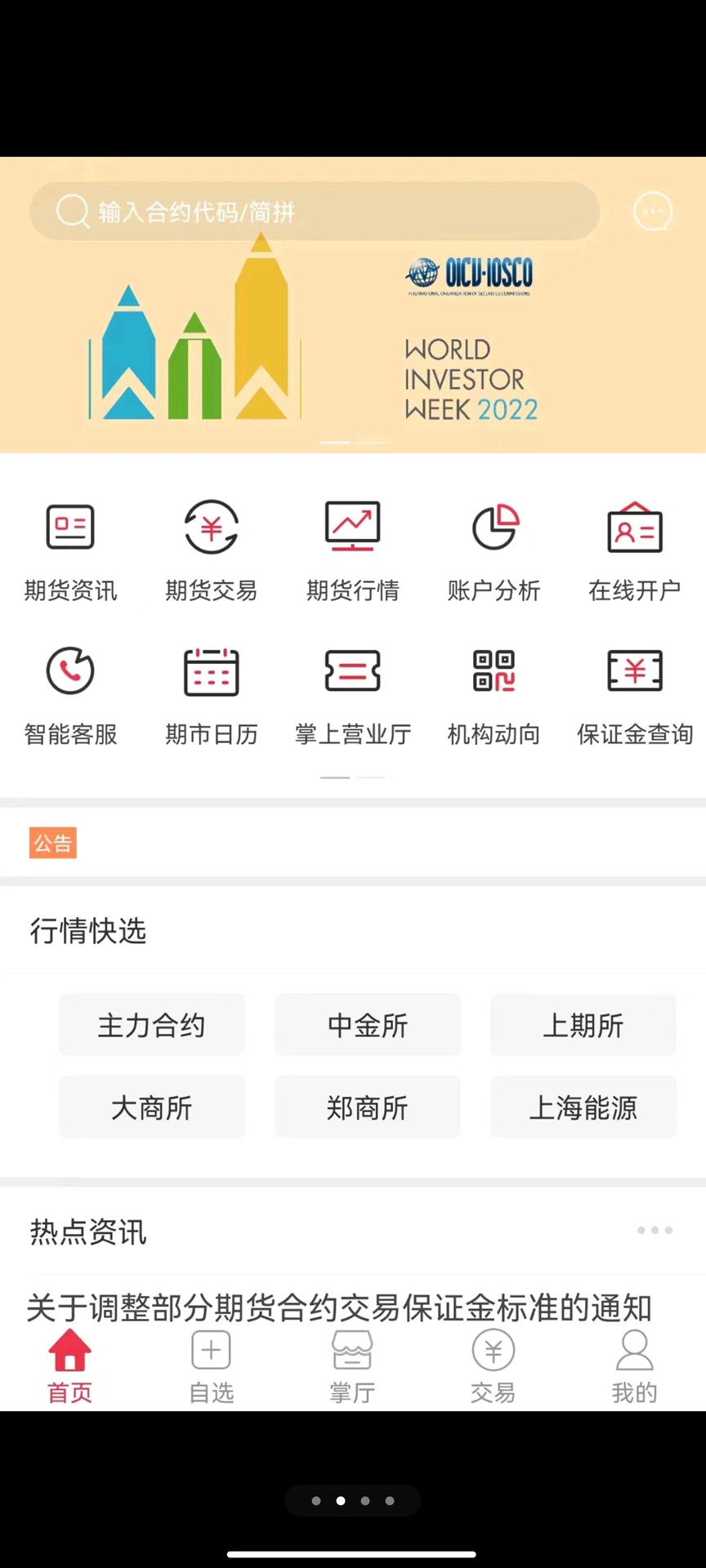The width and height of the screenshot is (706, 1568).
Task: Choose the 上期所 exchange chip
Action: coord(583,1025)
